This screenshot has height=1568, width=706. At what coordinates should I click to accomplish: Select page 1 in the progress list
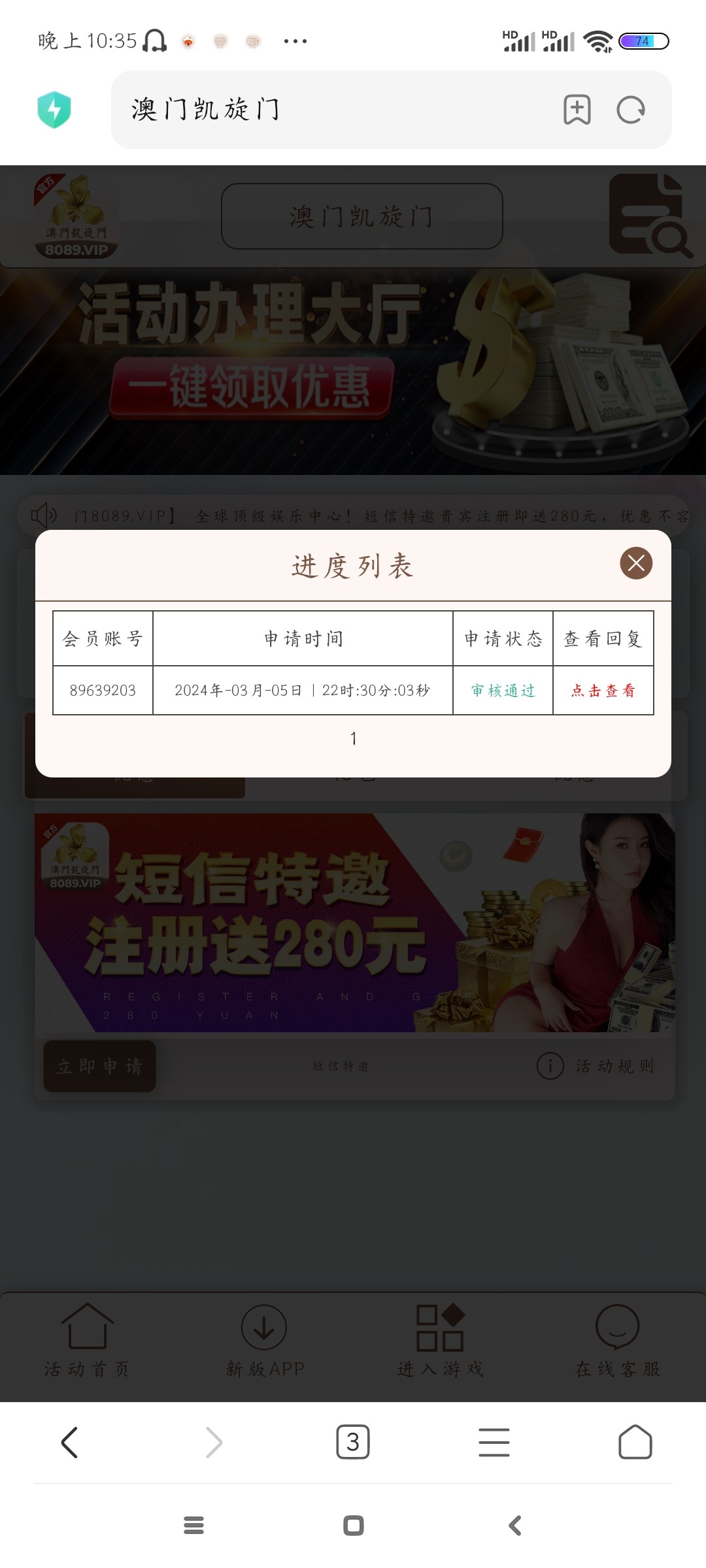tap(353, 739)
